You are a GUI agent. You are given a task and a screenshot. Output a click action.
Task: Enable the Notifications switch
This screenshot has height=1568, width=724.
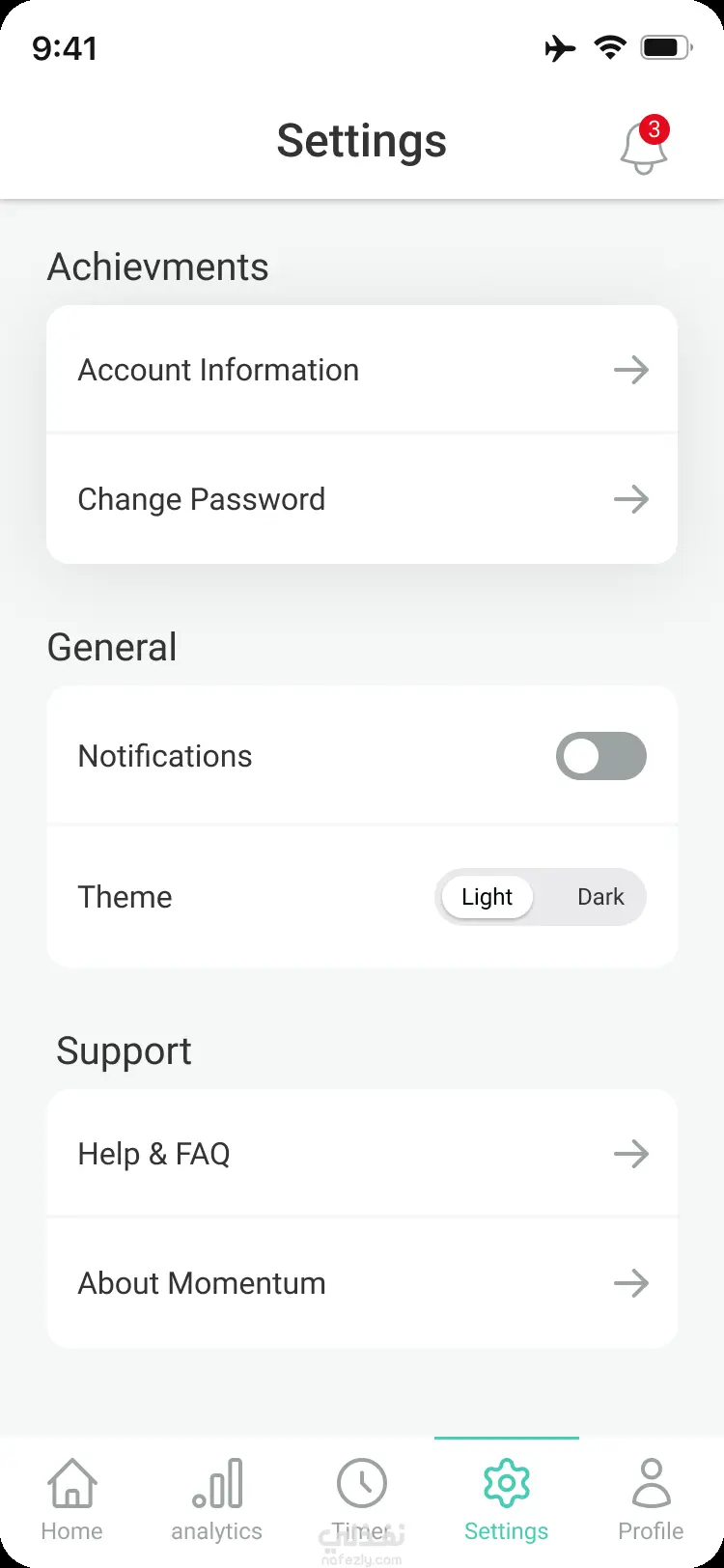[x=600, y=756]
